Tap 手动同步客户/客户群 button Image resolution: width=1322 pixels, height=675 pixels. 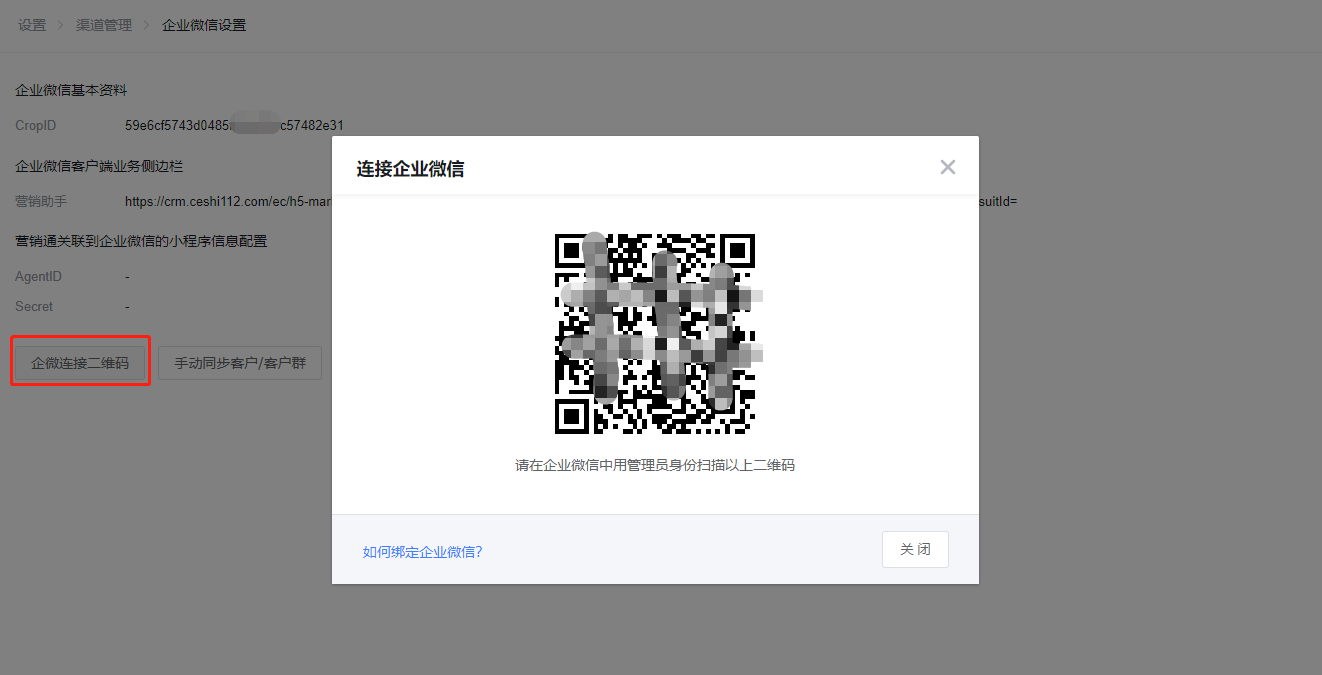pyautogui.click(x=240, y=363)
